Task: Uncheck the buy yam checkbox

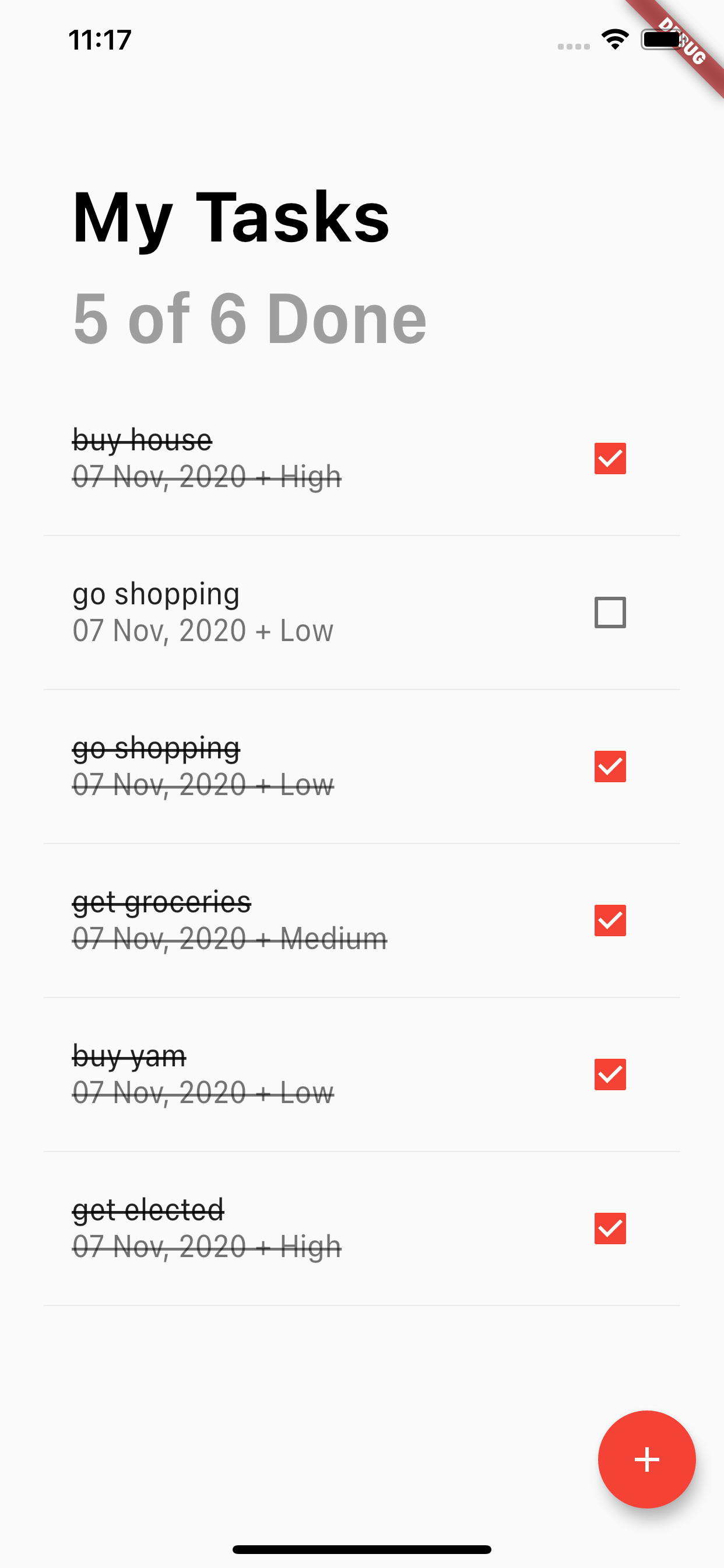Action: pos(610,1074)
